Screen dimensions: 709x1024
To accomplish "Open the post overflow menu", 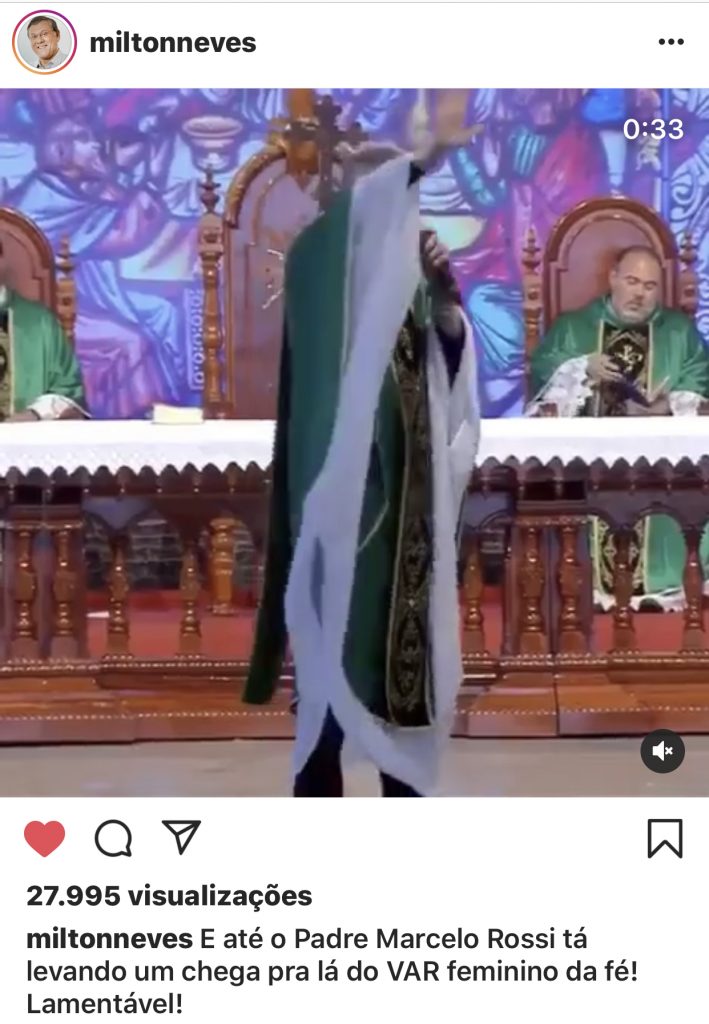I will 670,43.
